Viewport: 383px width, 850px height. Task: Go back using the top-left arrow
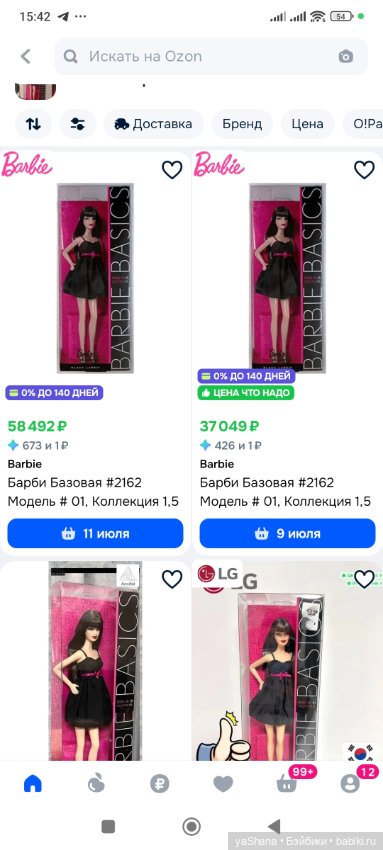click(25, 56)
